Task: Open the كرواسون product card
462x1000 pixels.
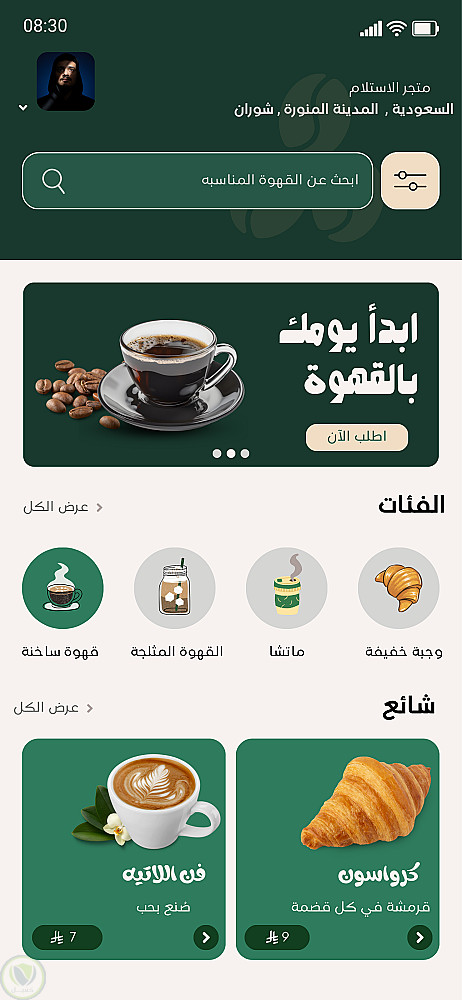Action: coord(338,849)
